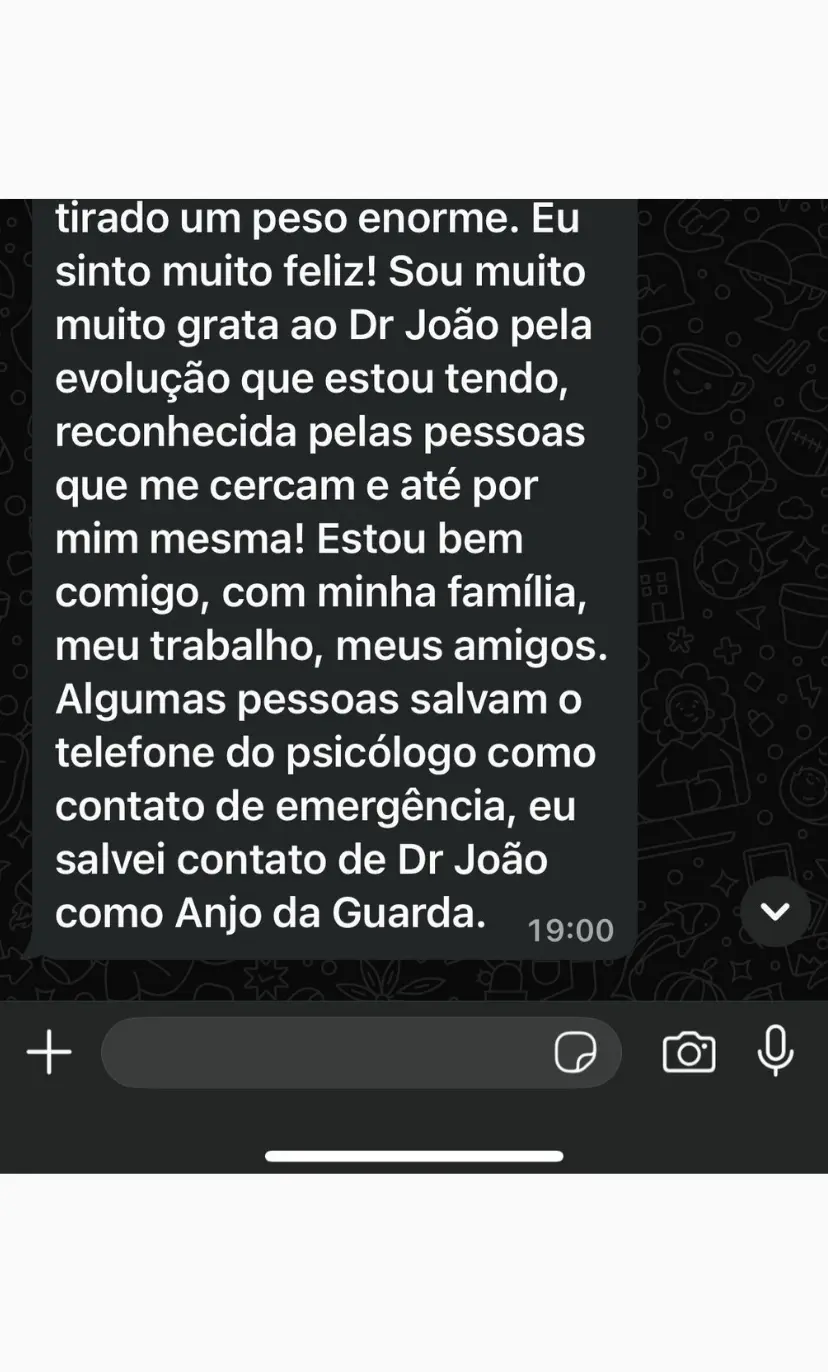This screenshot has height=1372, width=828.
Task: Tap the microphone to record audio
Action: pyautogui.click(x=775, y=1051)
